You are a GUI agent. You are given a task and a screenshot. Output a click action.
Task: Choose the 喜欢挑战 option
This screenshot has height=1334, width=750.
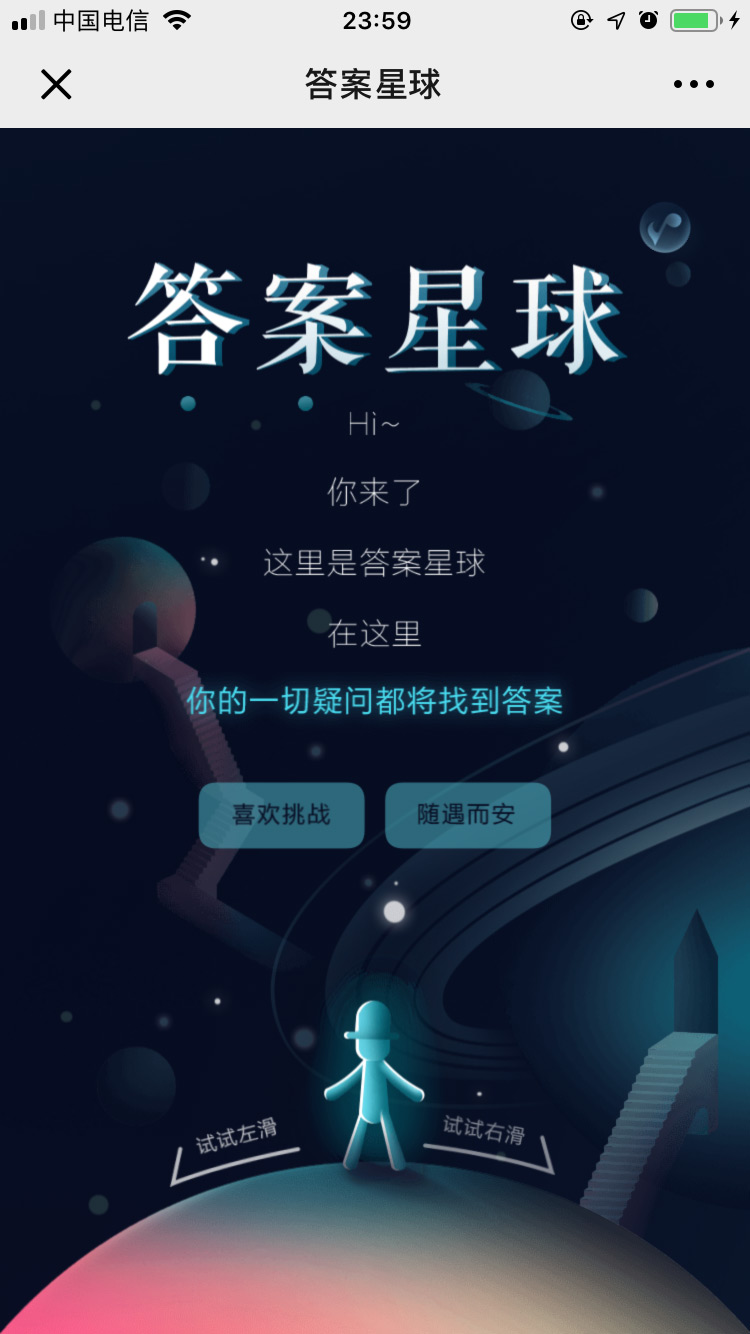point(281,815)
